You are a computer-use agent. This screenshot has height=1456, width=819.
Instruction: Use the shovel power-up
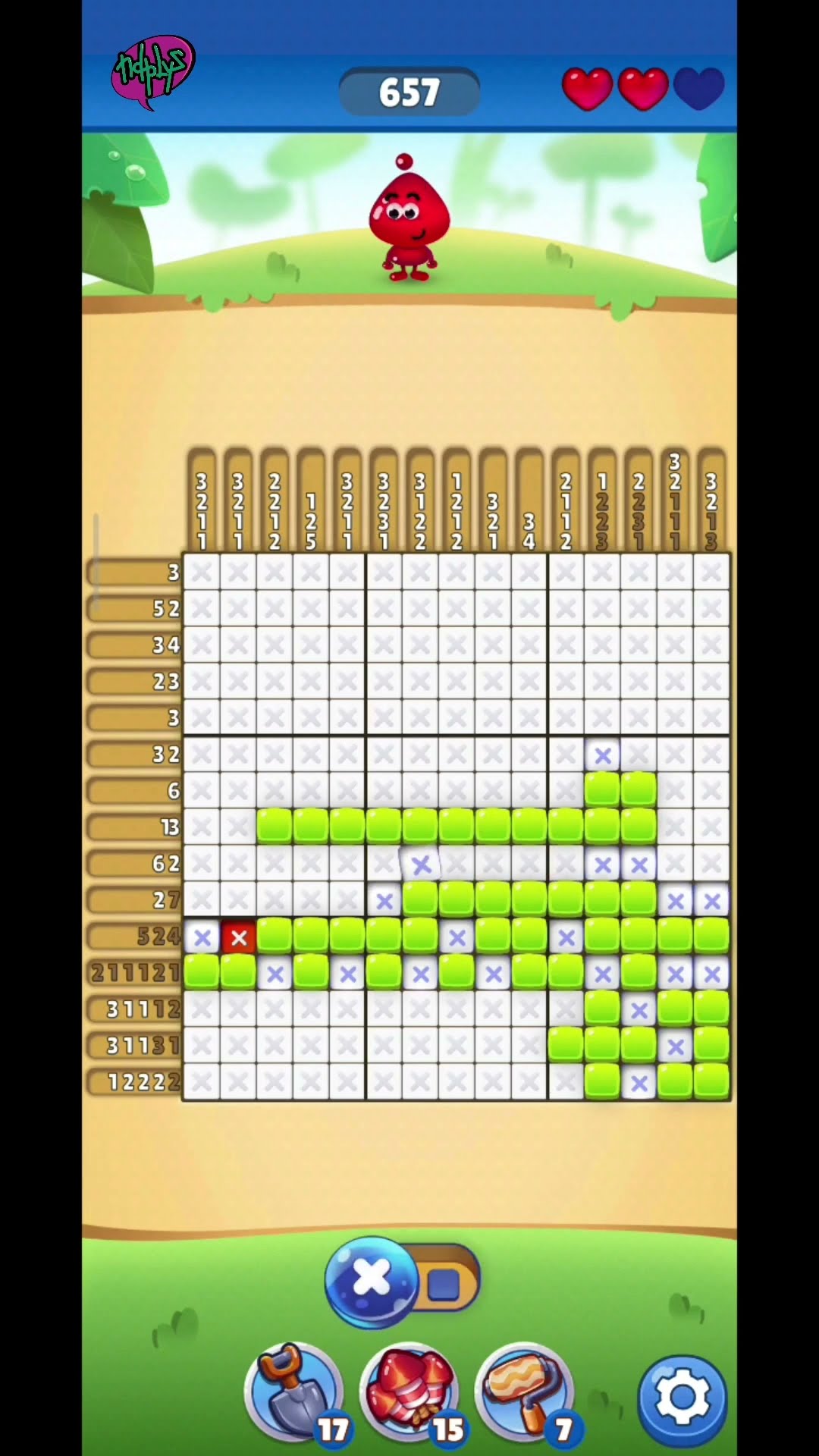[294, 1392]
